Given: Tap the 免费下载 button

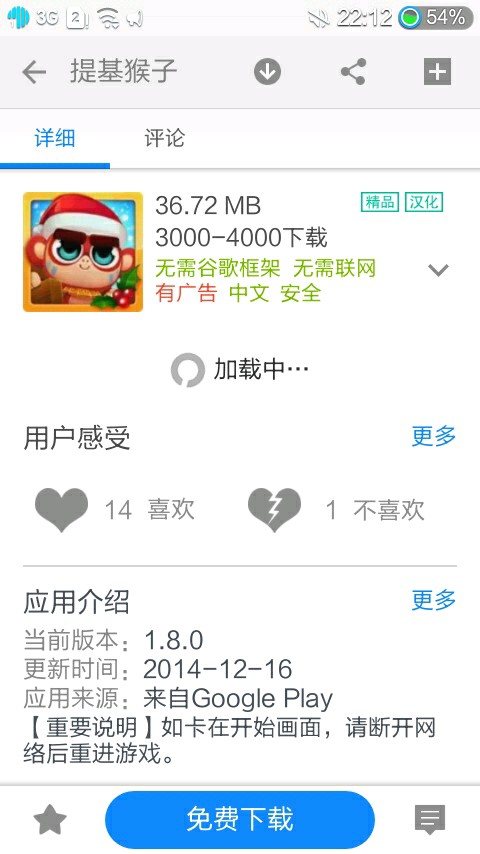Looking at the screenshot, I should pos(240,819).
